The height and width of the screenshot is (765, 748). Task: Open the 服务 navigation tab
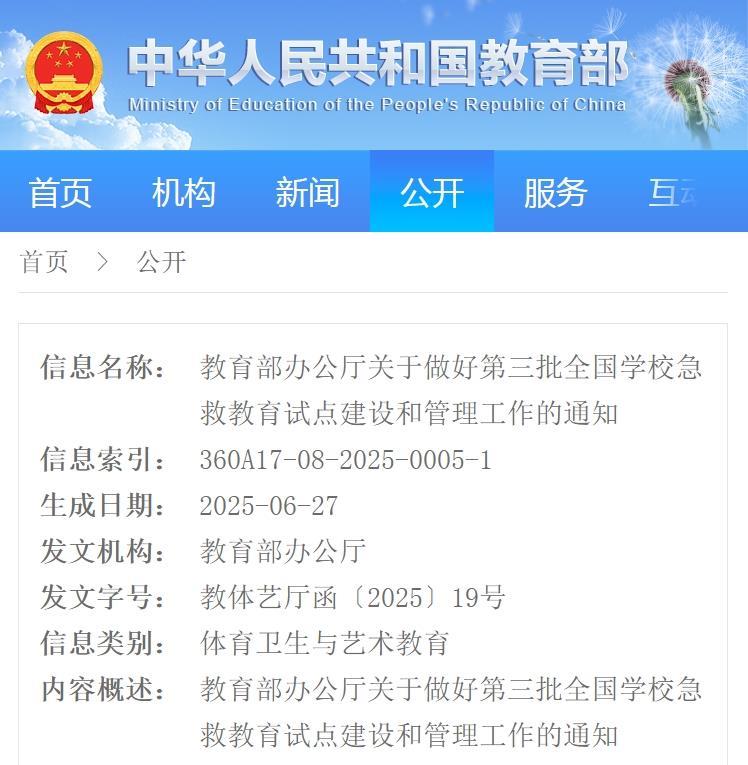[x=556, y=192]
